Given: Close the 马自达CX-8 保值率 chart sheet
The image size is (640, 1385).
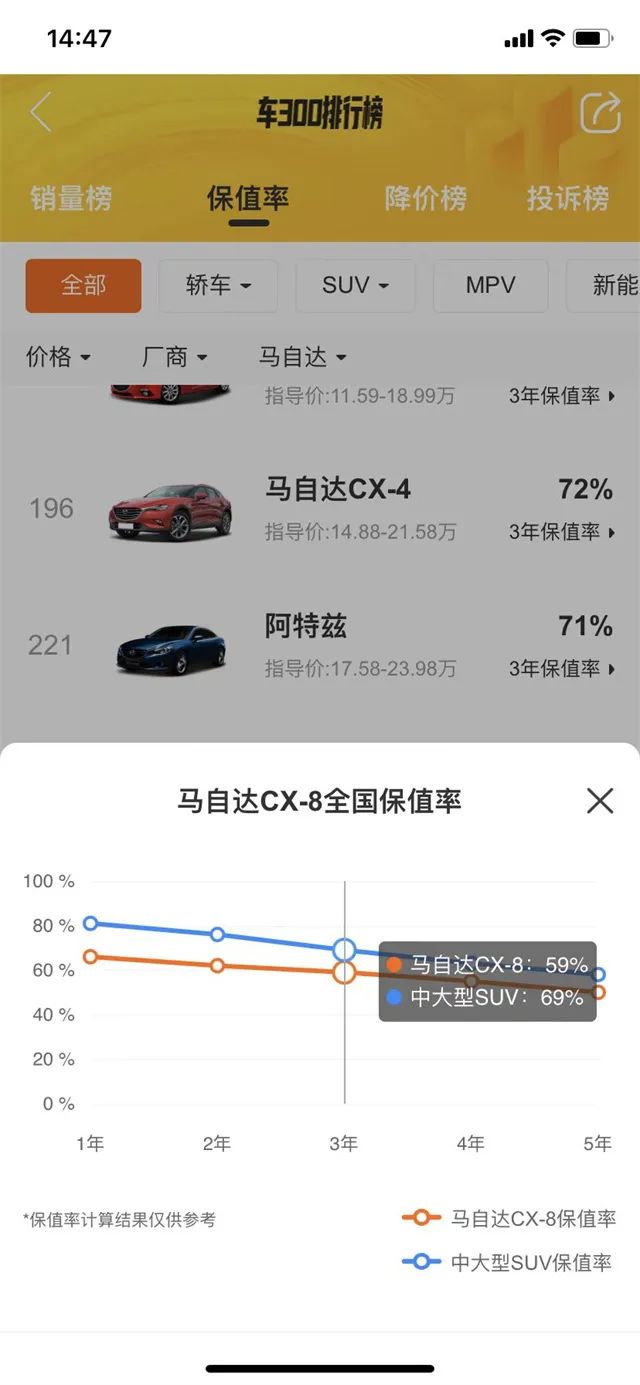Looking at the screenshot, I should click(599, 800).
